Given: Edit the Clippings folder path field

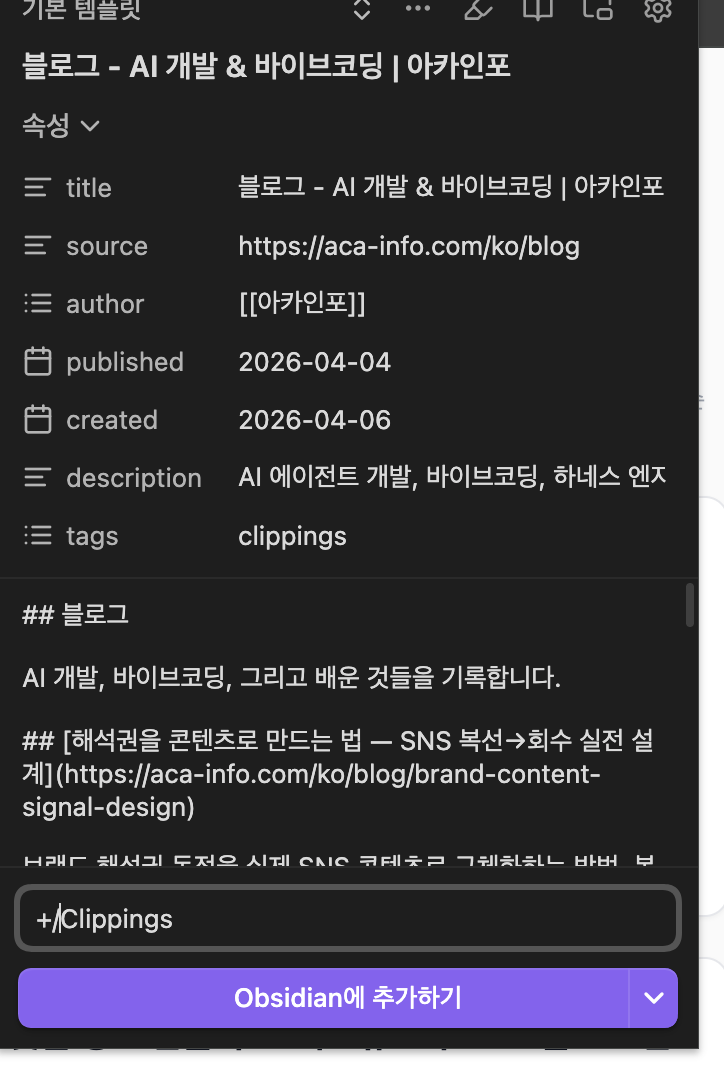Looking at the screenshot, I should click(x=348, y=919).
